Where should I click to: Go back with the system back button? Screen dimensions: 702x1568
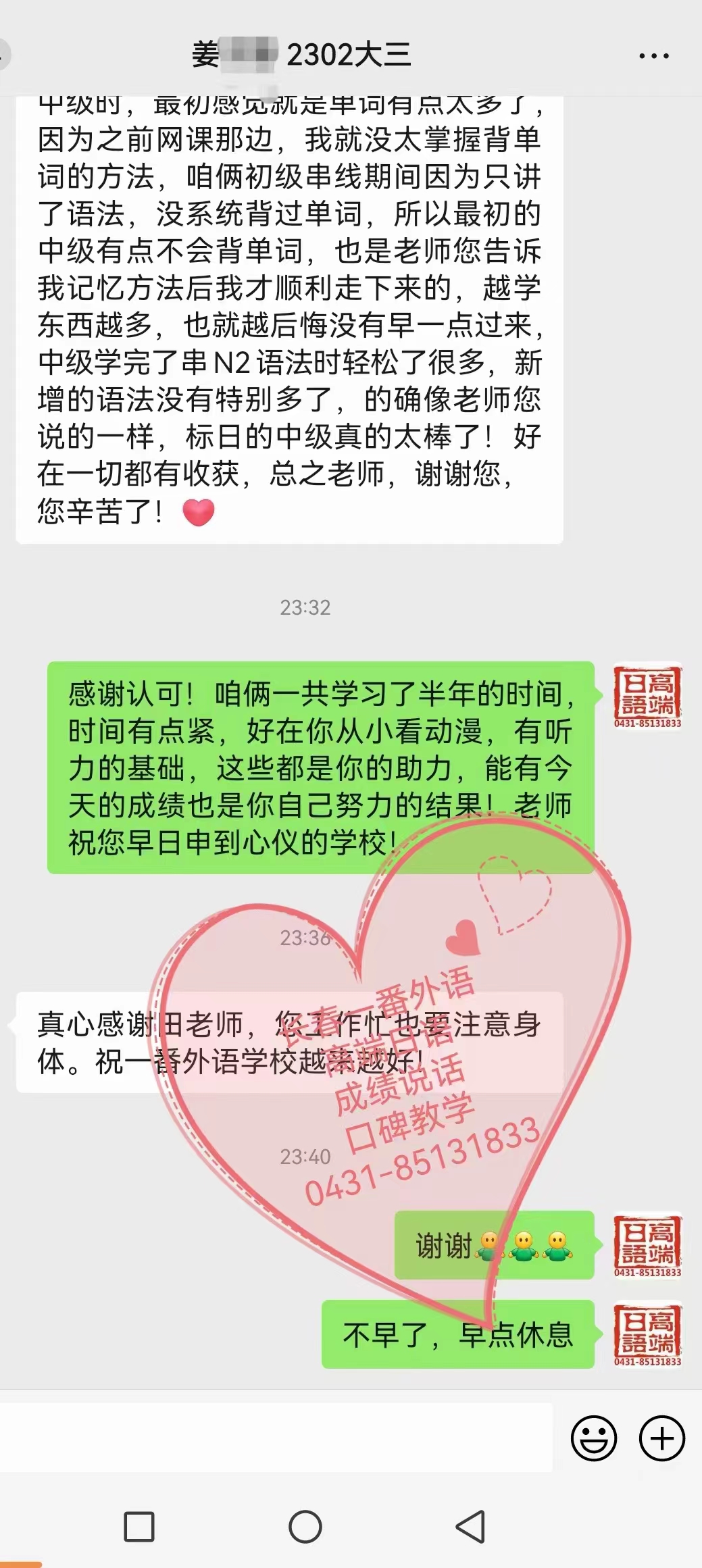470,1527
